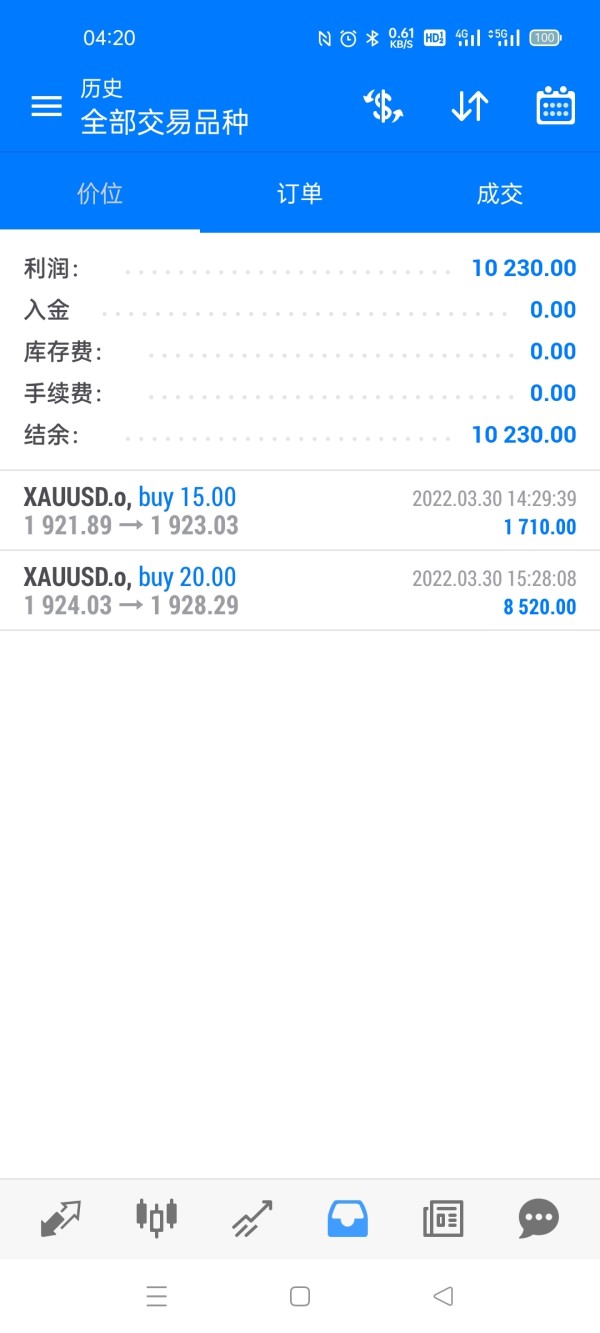
Task: Go to the quotes arrows tab
Action: point(60,1218)
